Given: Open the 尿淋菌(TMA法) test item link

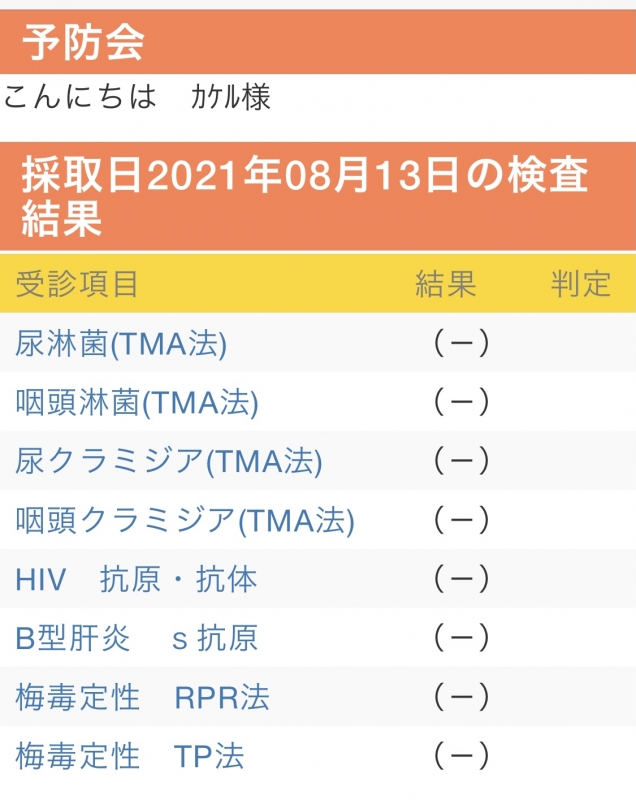Looking at the screenshot, I should click(121, 344).
